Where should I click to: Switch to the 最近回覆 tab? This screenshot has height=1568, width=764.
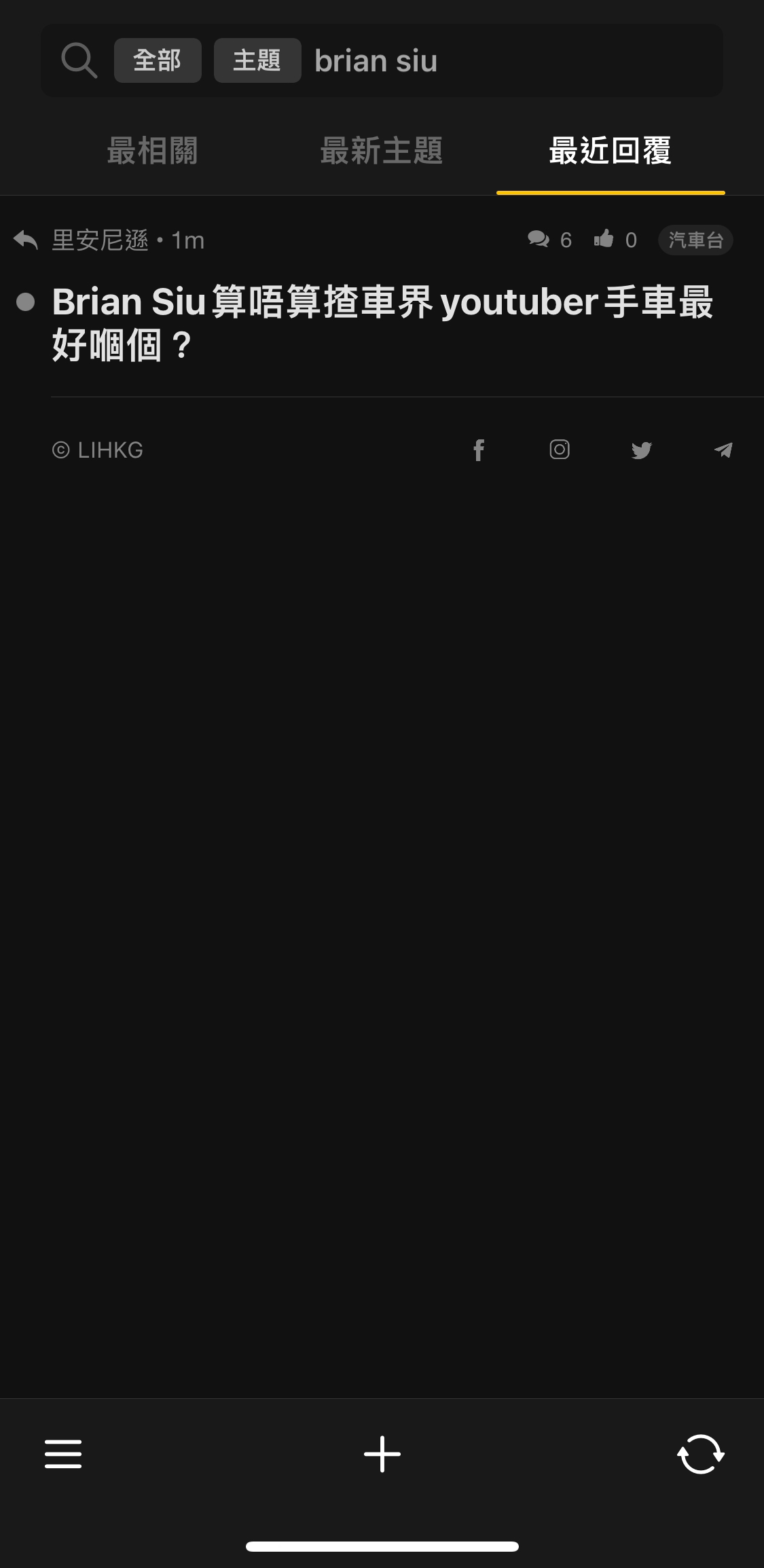(610, 151)
